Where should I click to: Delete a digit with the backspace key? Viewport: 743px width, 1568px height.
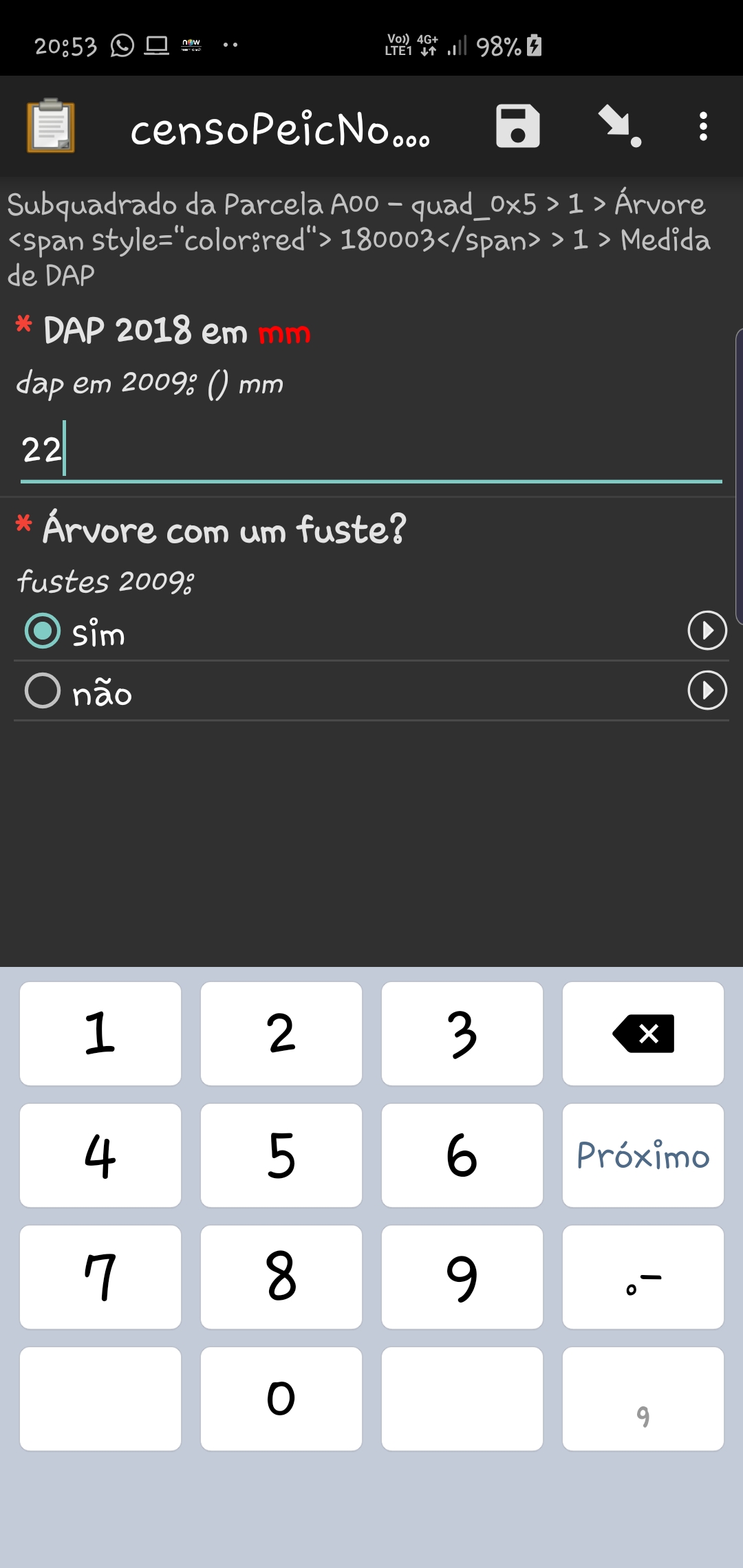[643, 1034]
